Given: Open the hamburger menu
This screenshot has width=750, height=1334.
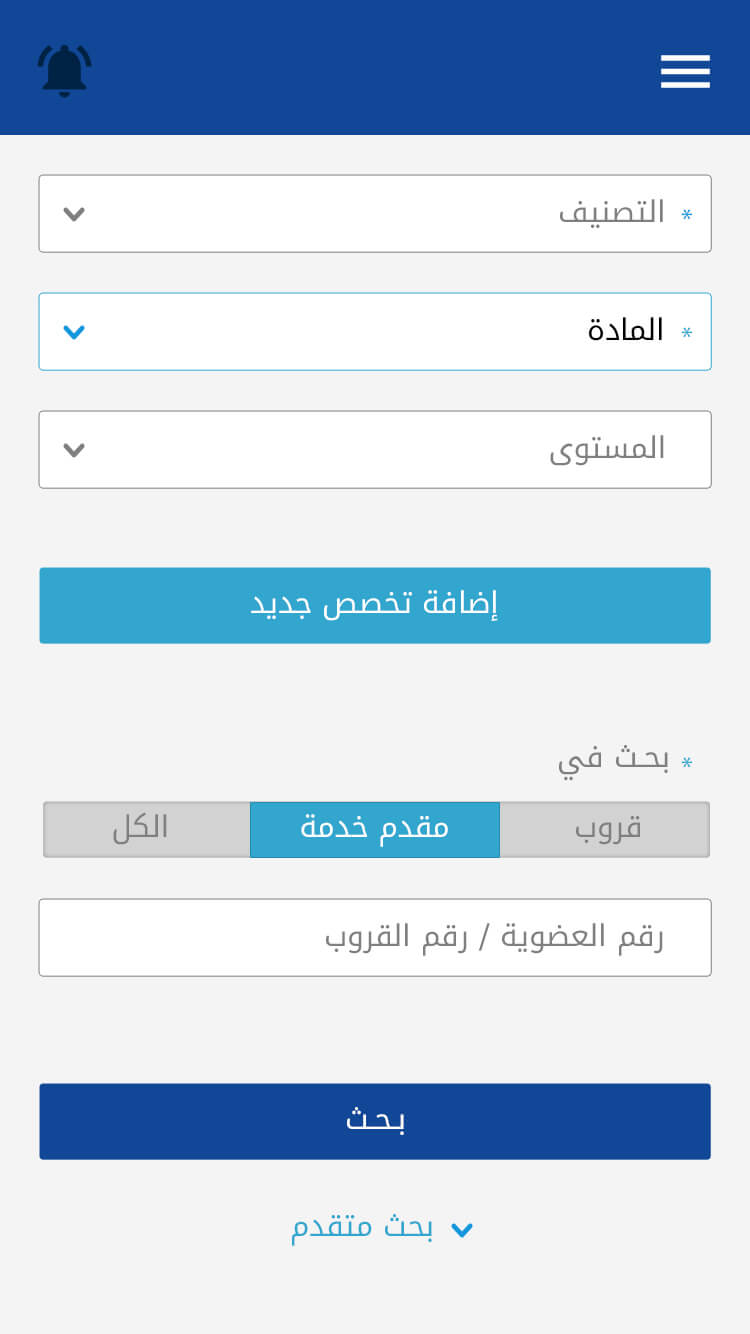Looking at the screenshot, I should (x=685, y=71).
